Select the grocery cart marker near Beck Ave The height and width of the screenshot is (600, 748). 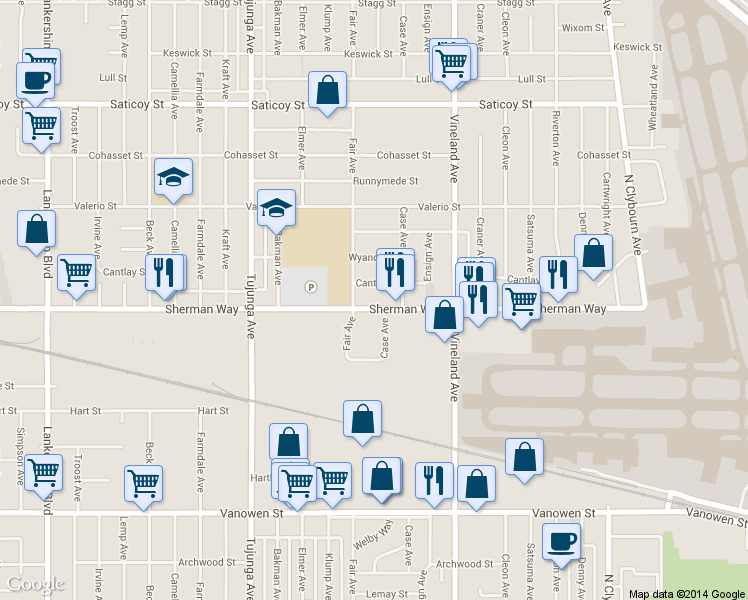pyautogui.click(x=144, y=485)
